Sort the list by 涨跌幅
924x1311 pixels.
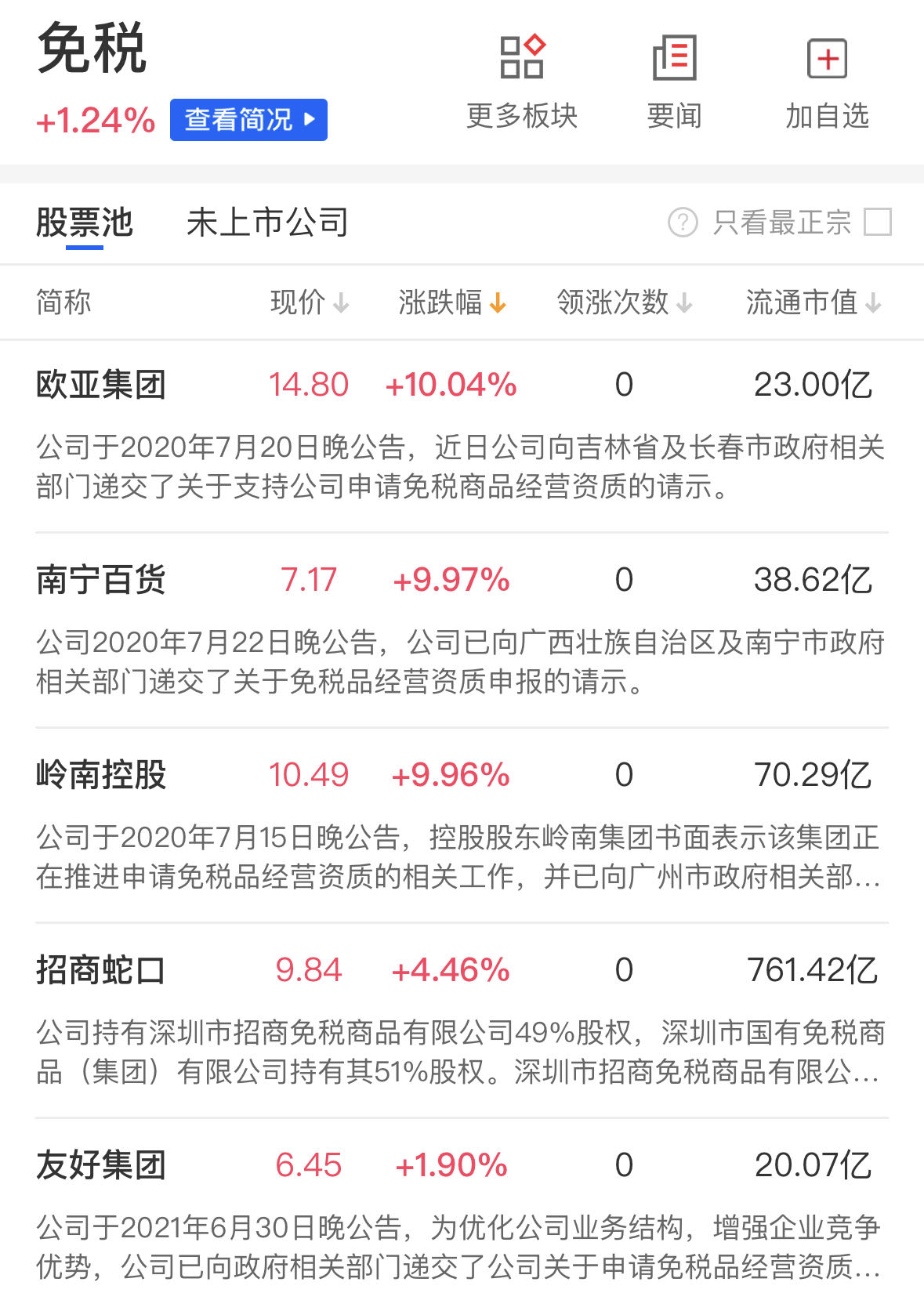[451, 302]
